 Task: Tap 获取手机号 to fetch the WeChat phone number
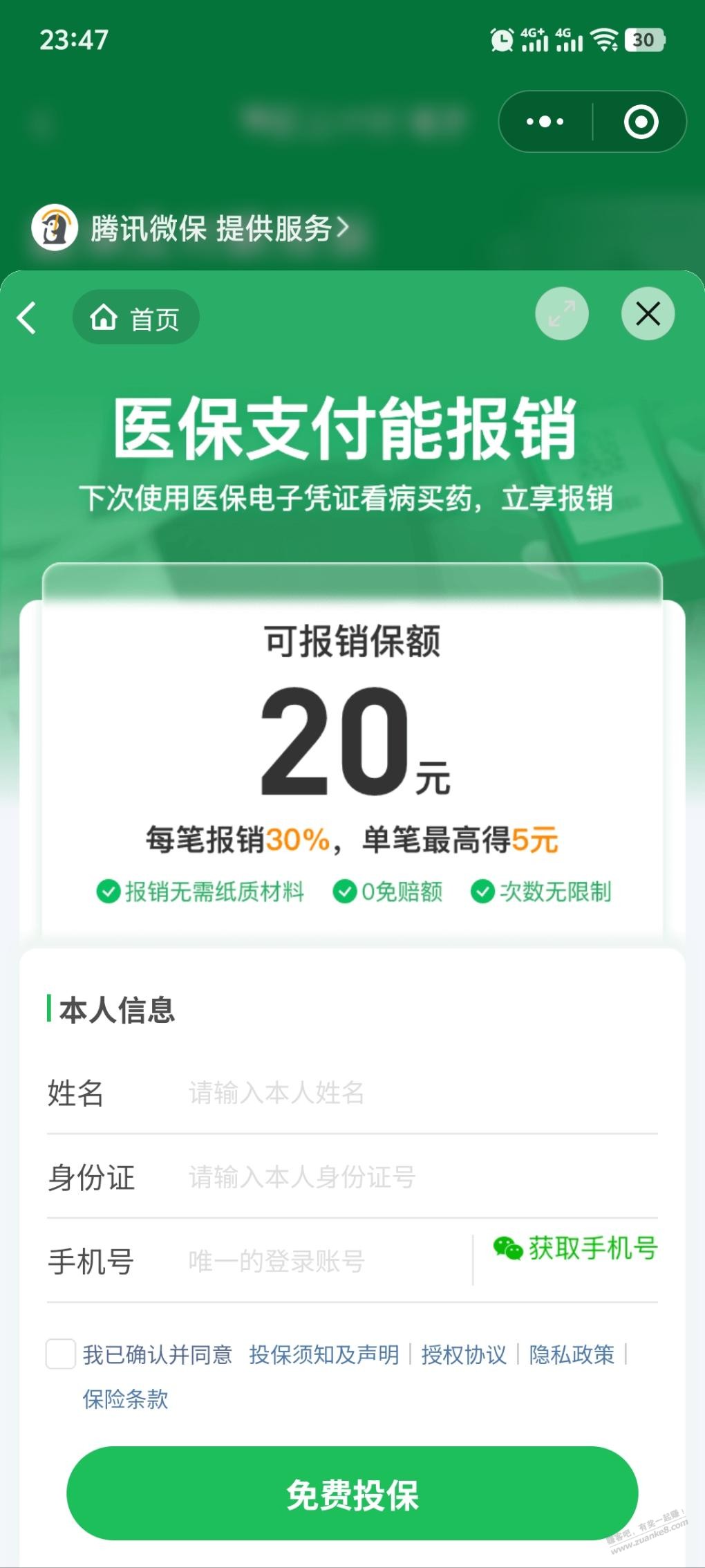[x=576, y=1249]
